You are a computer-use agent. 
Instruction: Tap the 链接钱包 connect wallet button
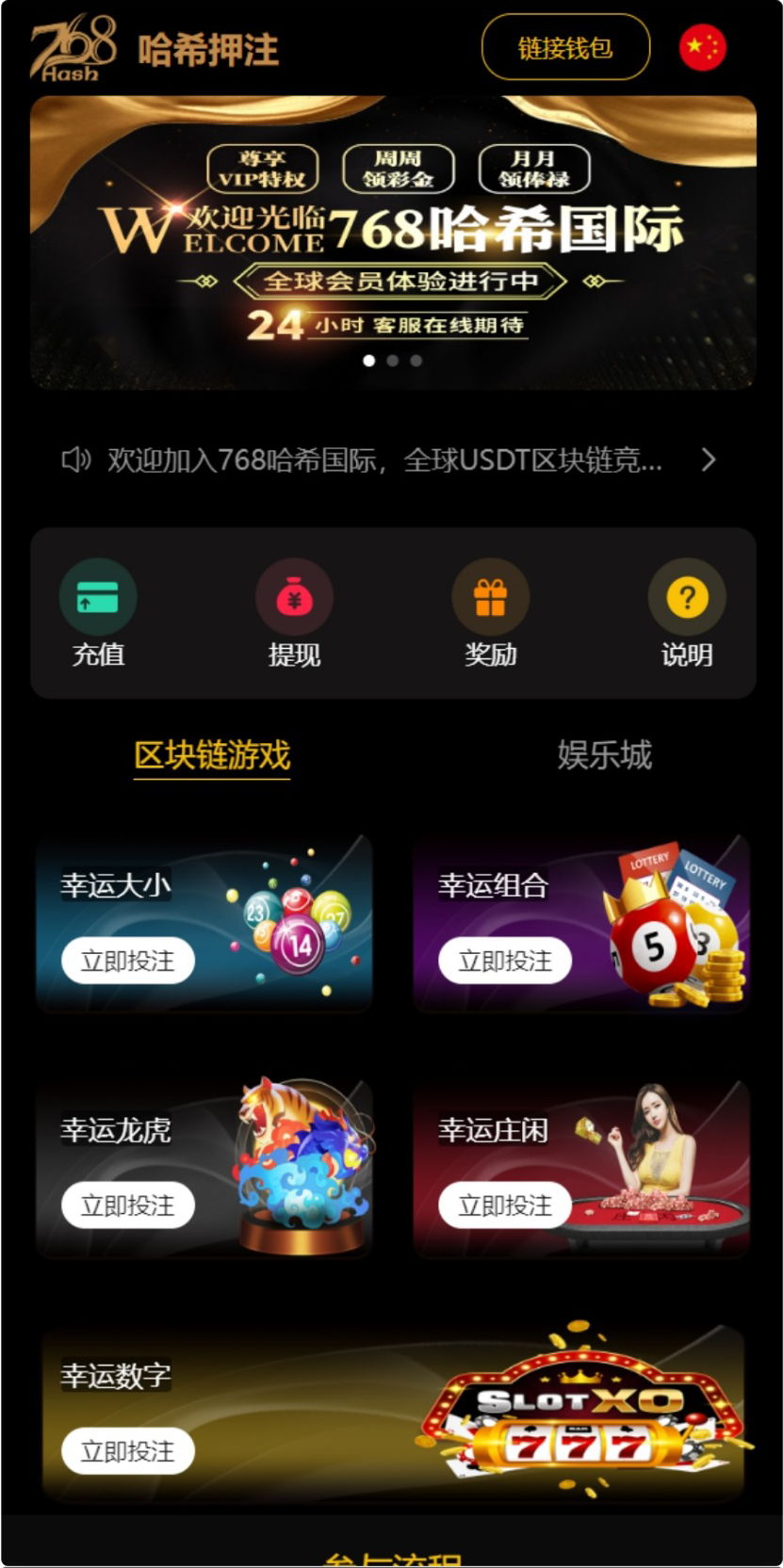pyautogui.click(x=565, y=47)
